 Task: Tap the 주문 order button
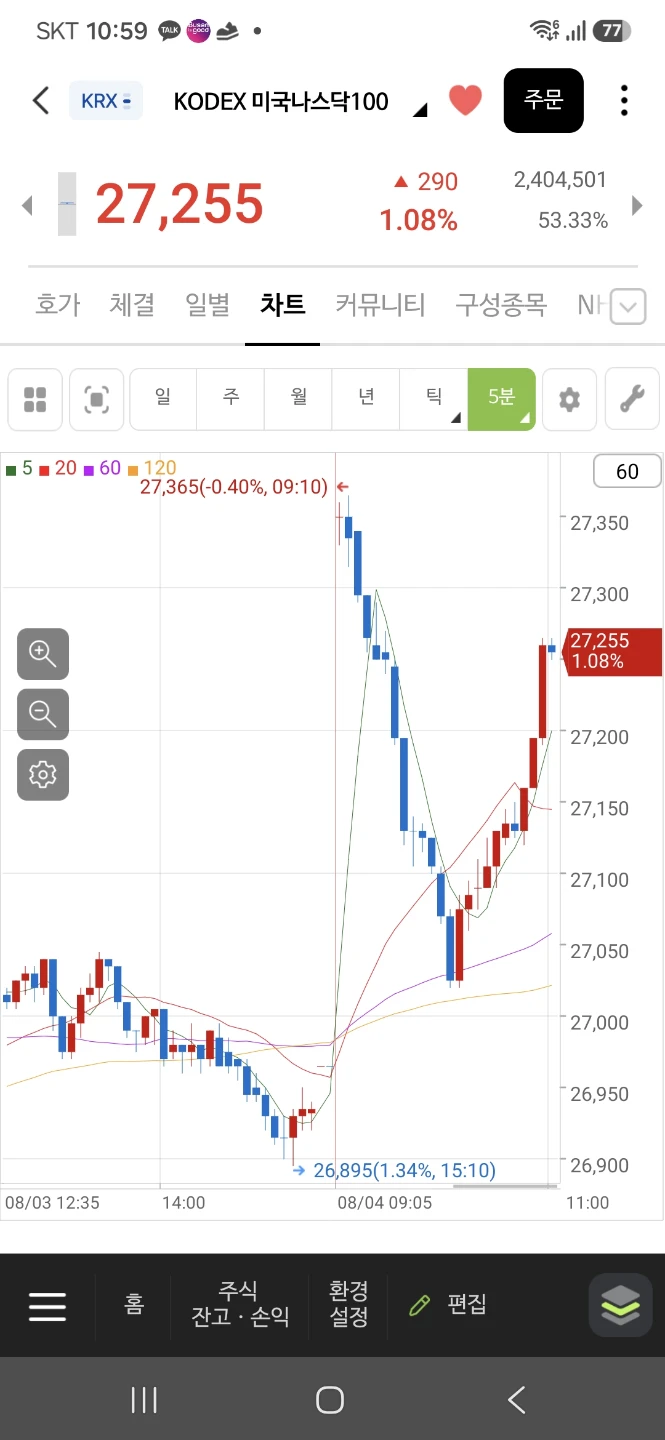coord(543,100)
